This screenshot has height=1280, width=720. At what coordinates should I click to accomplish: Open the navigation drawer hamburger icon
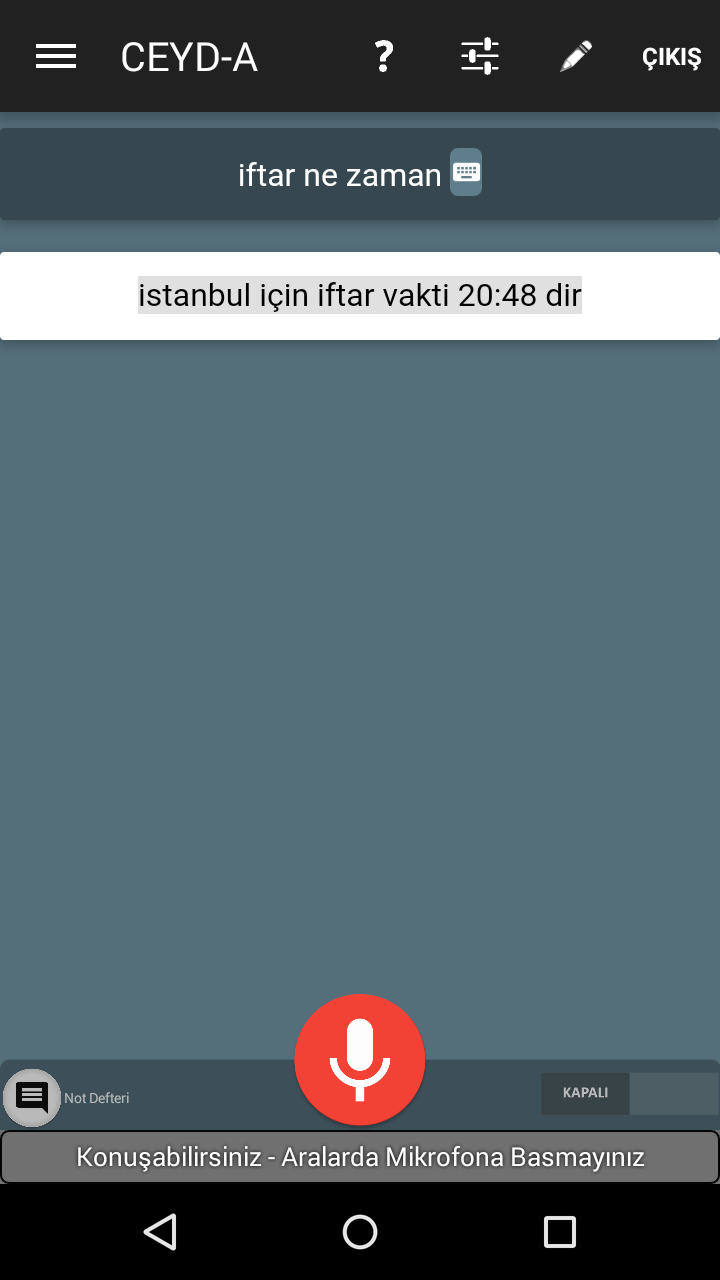point(56,56)
